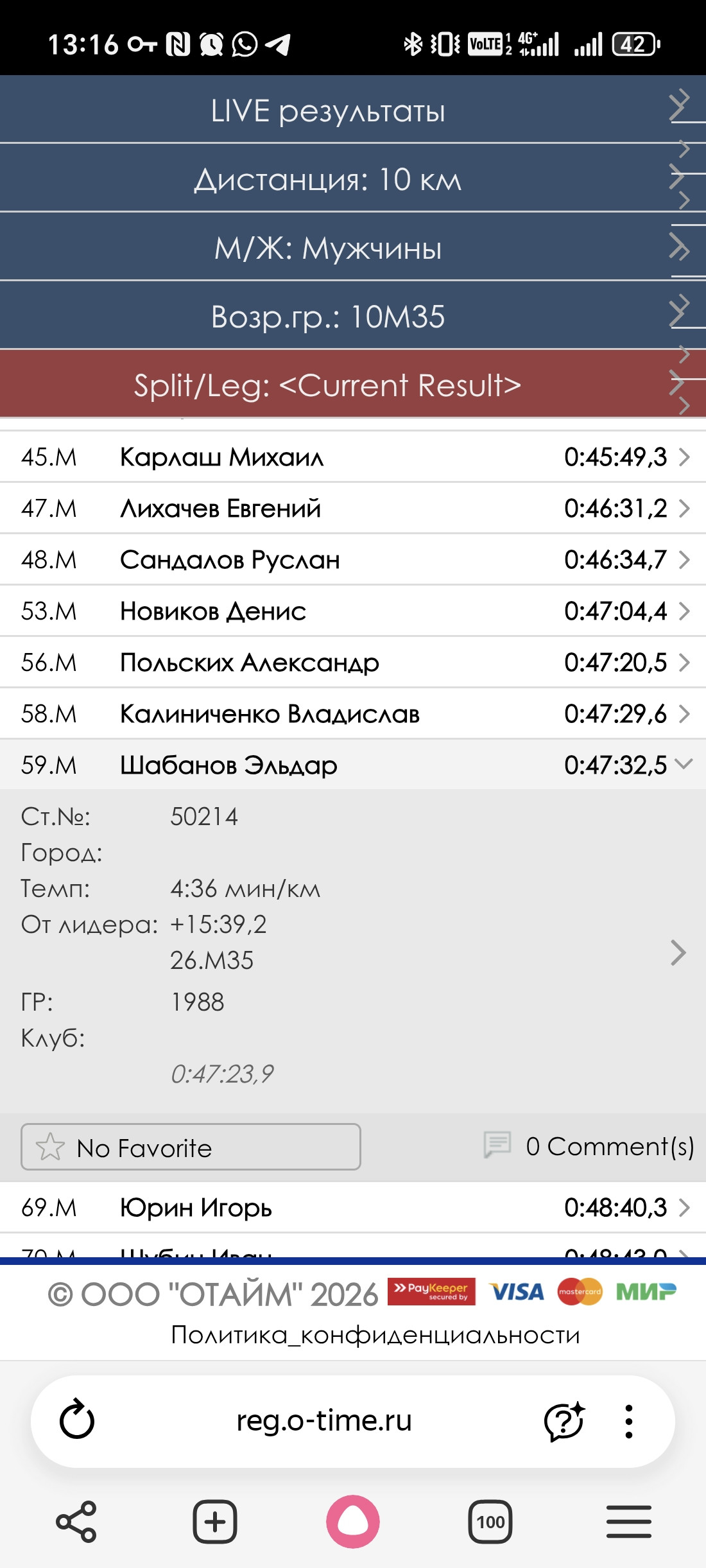The width and height of the screenshot is (706, 1568).
Task: Reload the page in the browser
Action: tap(77, 1420)
